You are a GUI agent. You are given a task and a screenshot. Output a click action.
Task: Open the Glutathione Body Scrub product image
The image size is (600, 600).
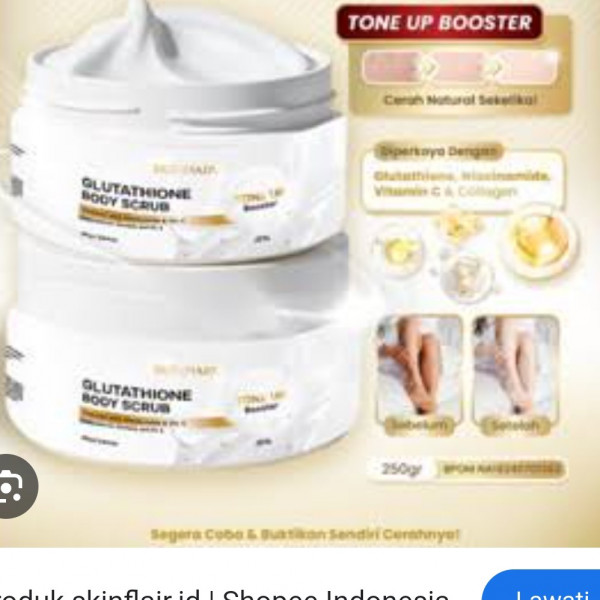pyautogui.click(x=300, y=270)
